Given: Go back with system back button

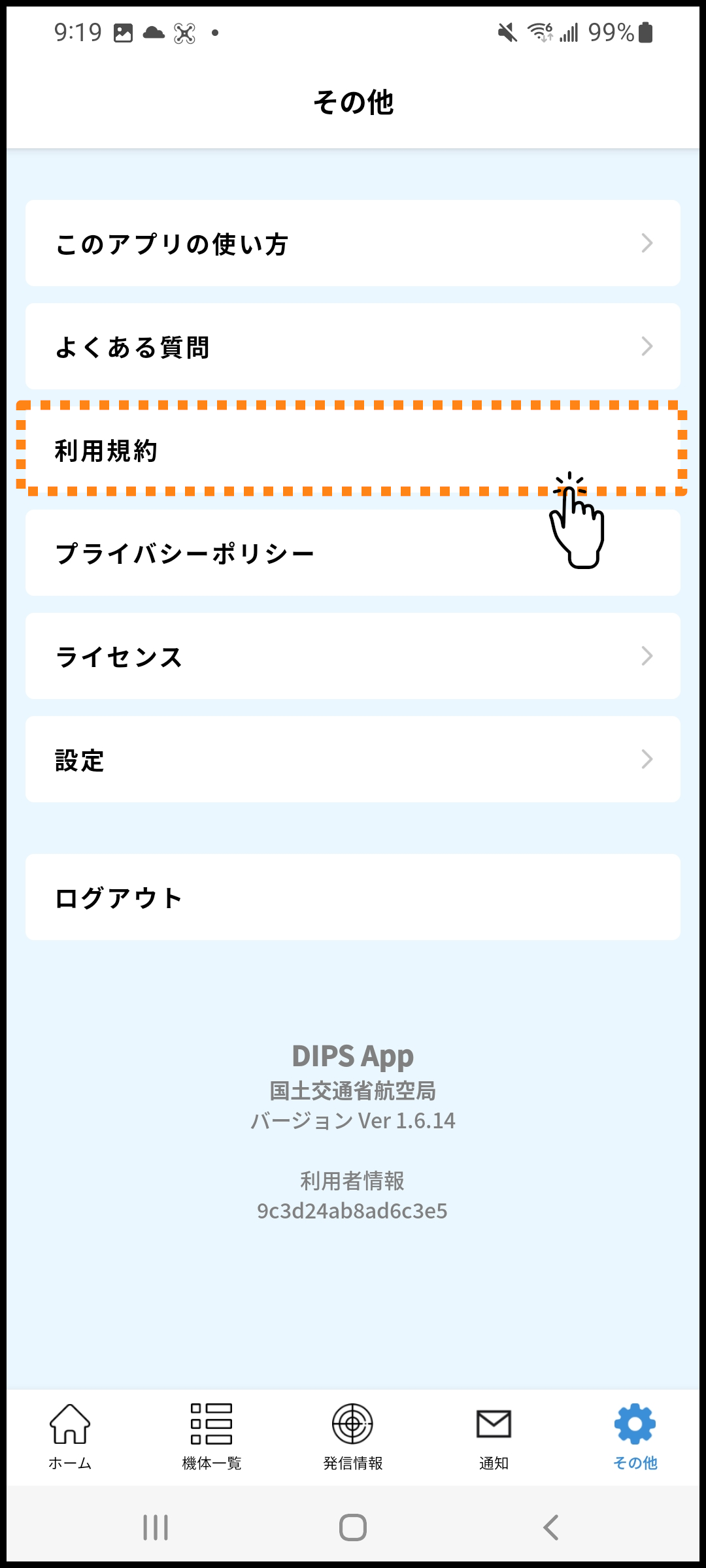Looking at the screenshot, I should (x=550, y=1527).
